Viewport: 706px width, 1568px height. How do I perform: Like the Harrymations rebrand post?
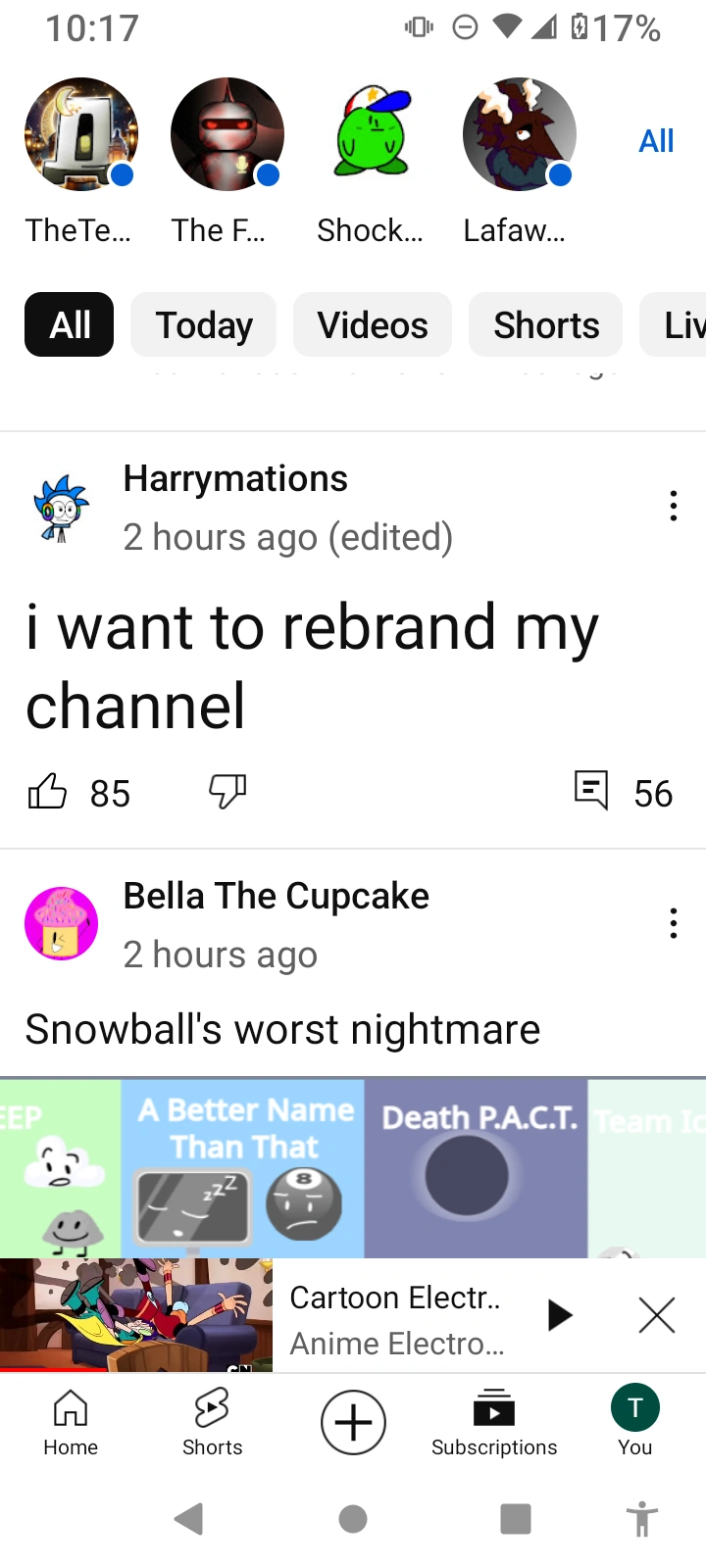[48, 791]
